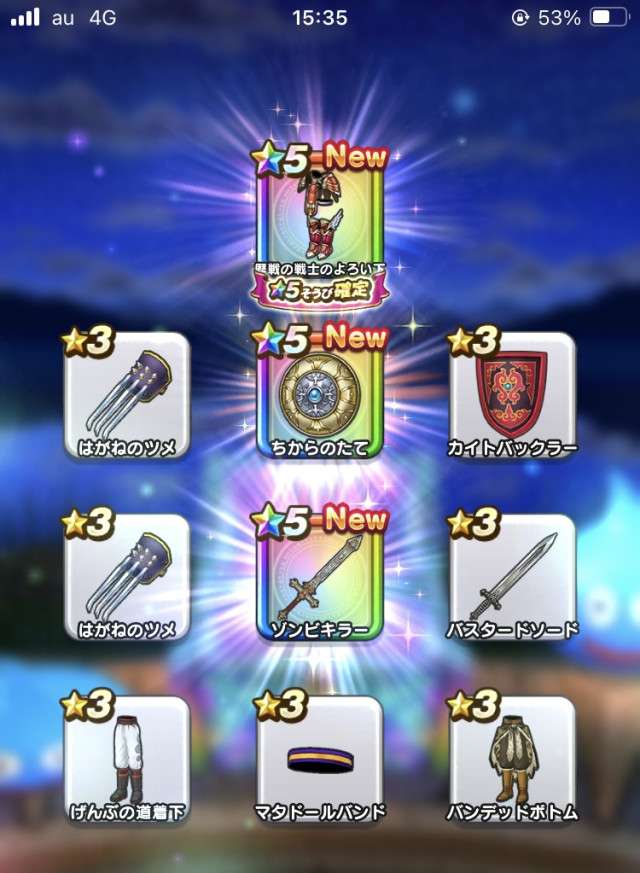Tap the バスタードソード sword card
640x873 pixels.
[x=513, y=578]
